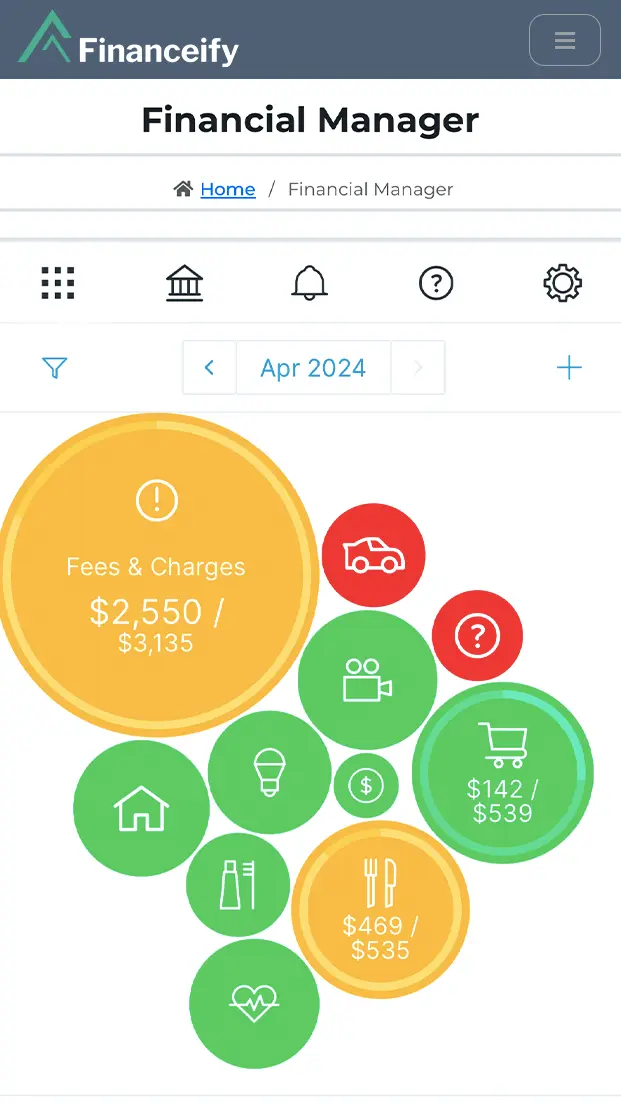Tap the filter funnel icon

pyautogui.click(x=55, y=368)
